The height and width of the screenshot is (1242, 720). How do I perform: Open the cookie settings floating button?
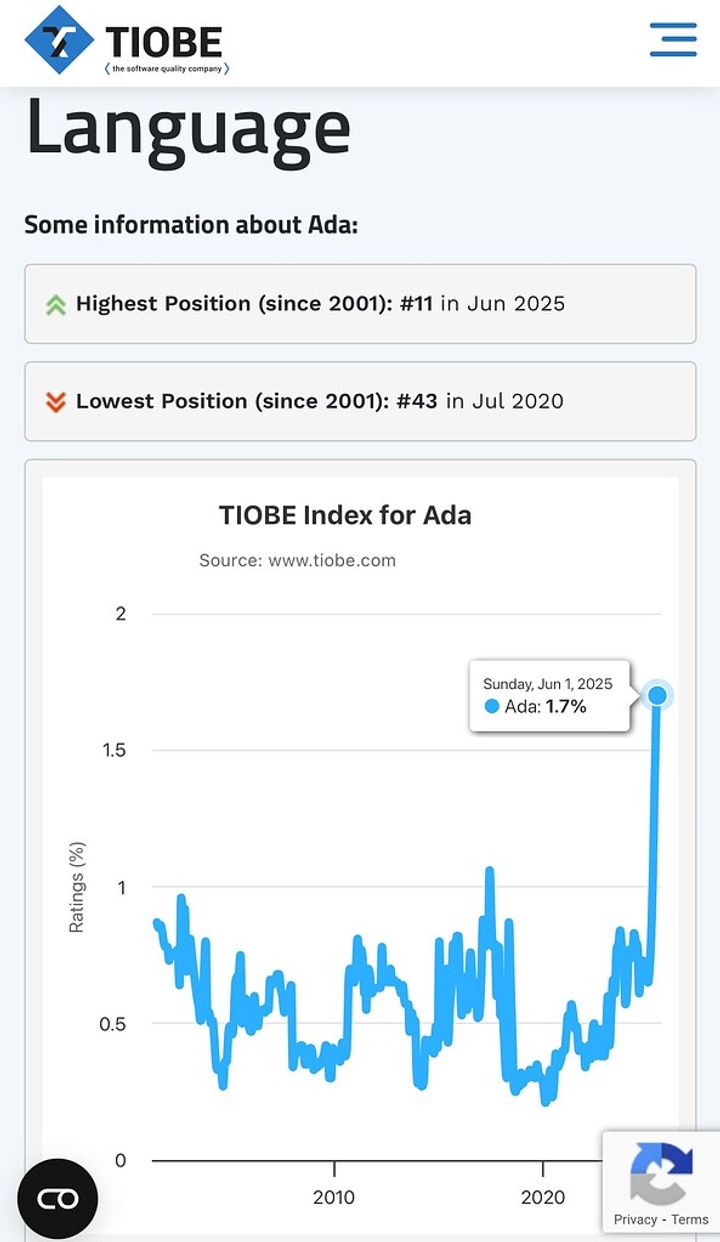(x=58, y=1199)
